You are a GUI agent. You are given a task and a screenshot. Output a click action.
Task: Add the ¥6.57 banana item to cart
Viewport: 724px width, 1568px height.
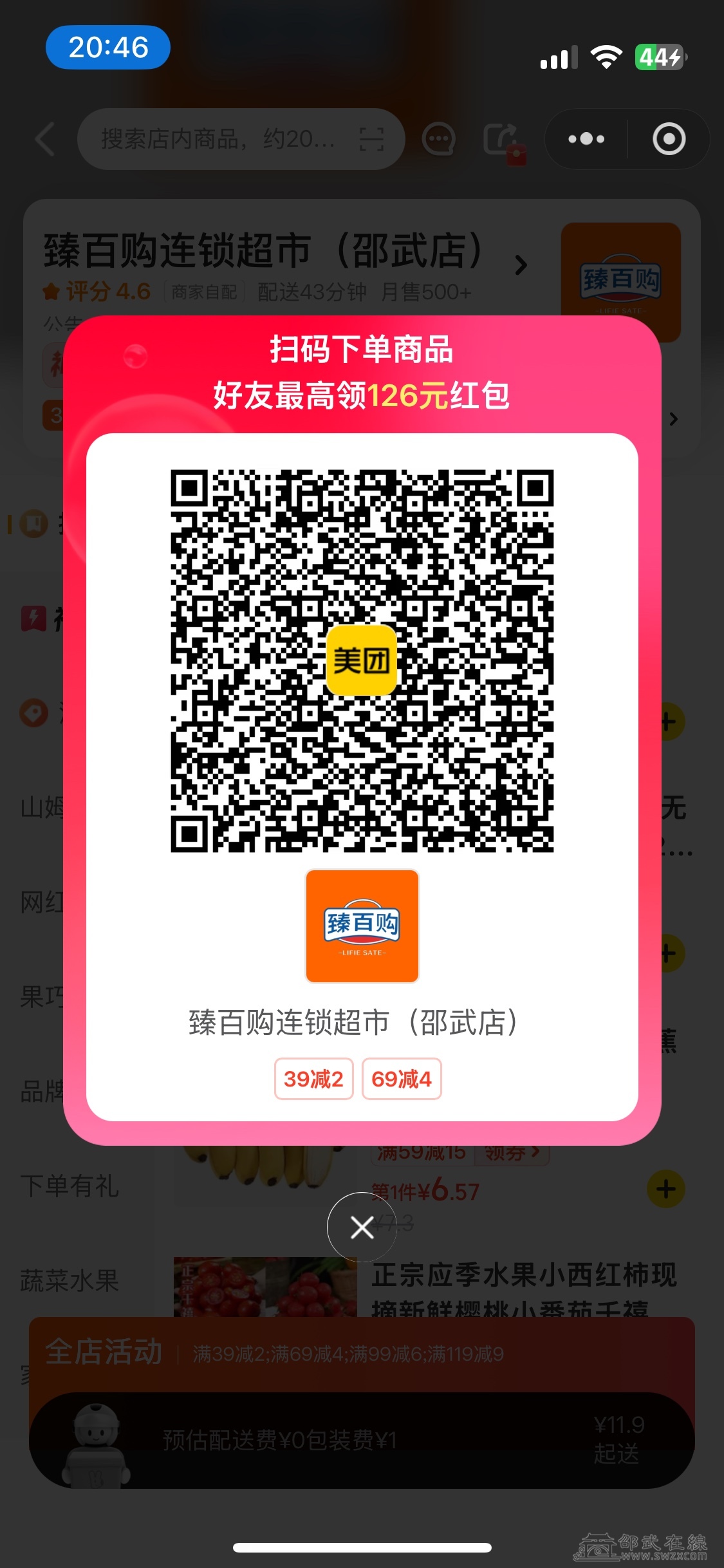click(x=665, y=1189)
